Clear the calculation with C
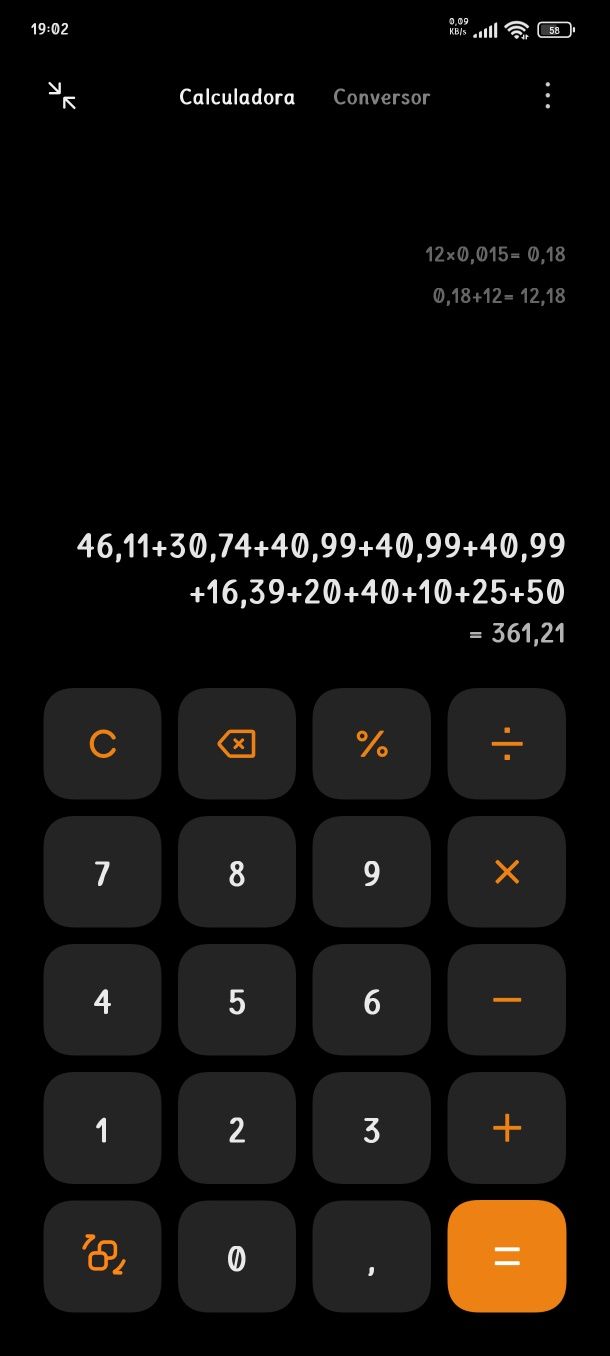Viewport: 610px width, 1356px height. 102,744
